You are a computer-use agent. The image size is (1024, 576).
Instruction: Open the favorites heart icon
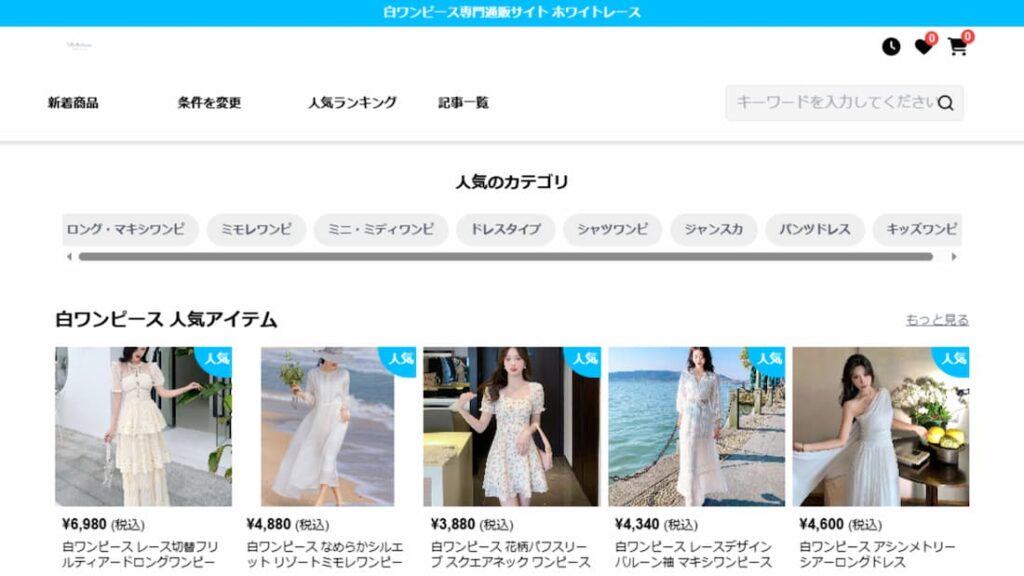point(923,47)
